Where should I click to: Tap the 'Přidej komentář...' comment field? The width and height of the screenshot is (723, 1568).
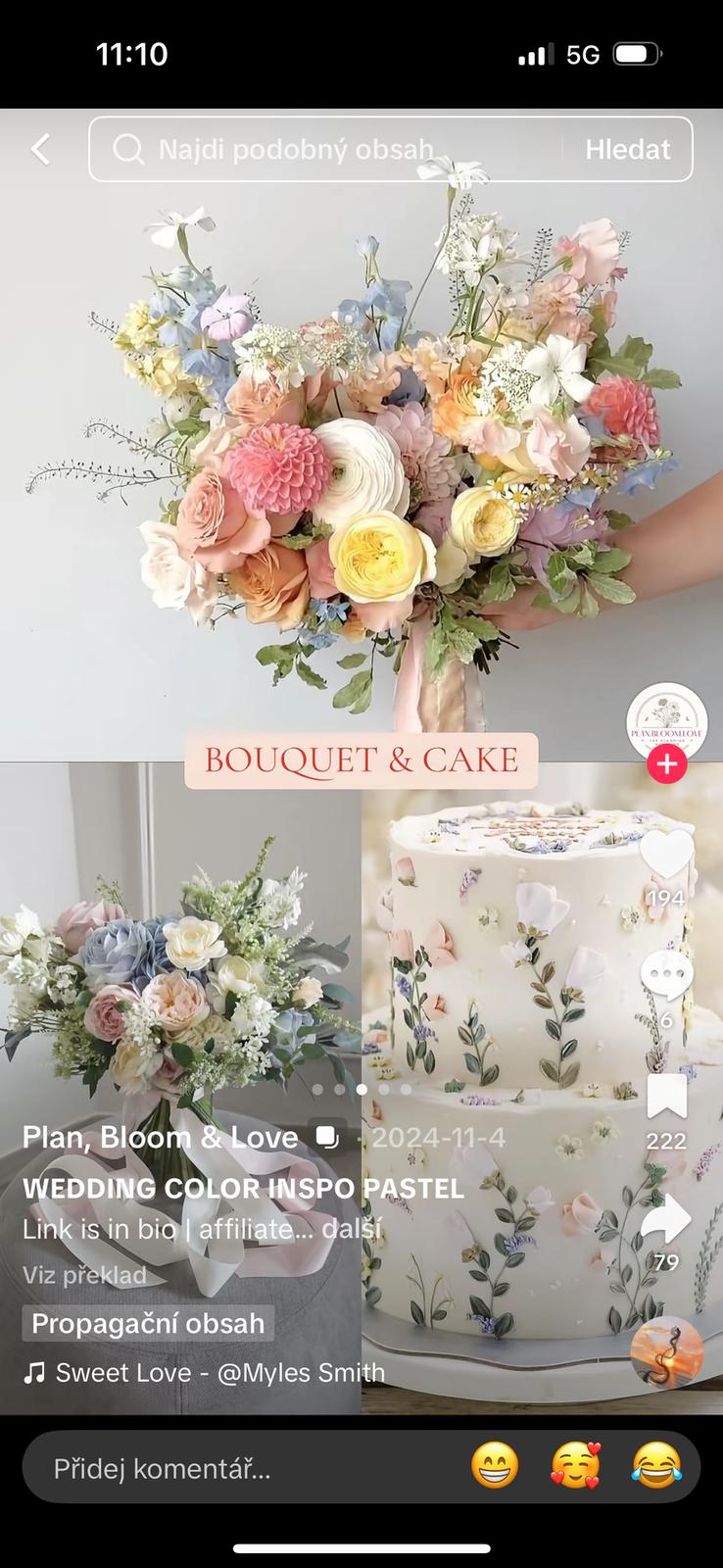pyautogui.click(x=196, y=1468)
